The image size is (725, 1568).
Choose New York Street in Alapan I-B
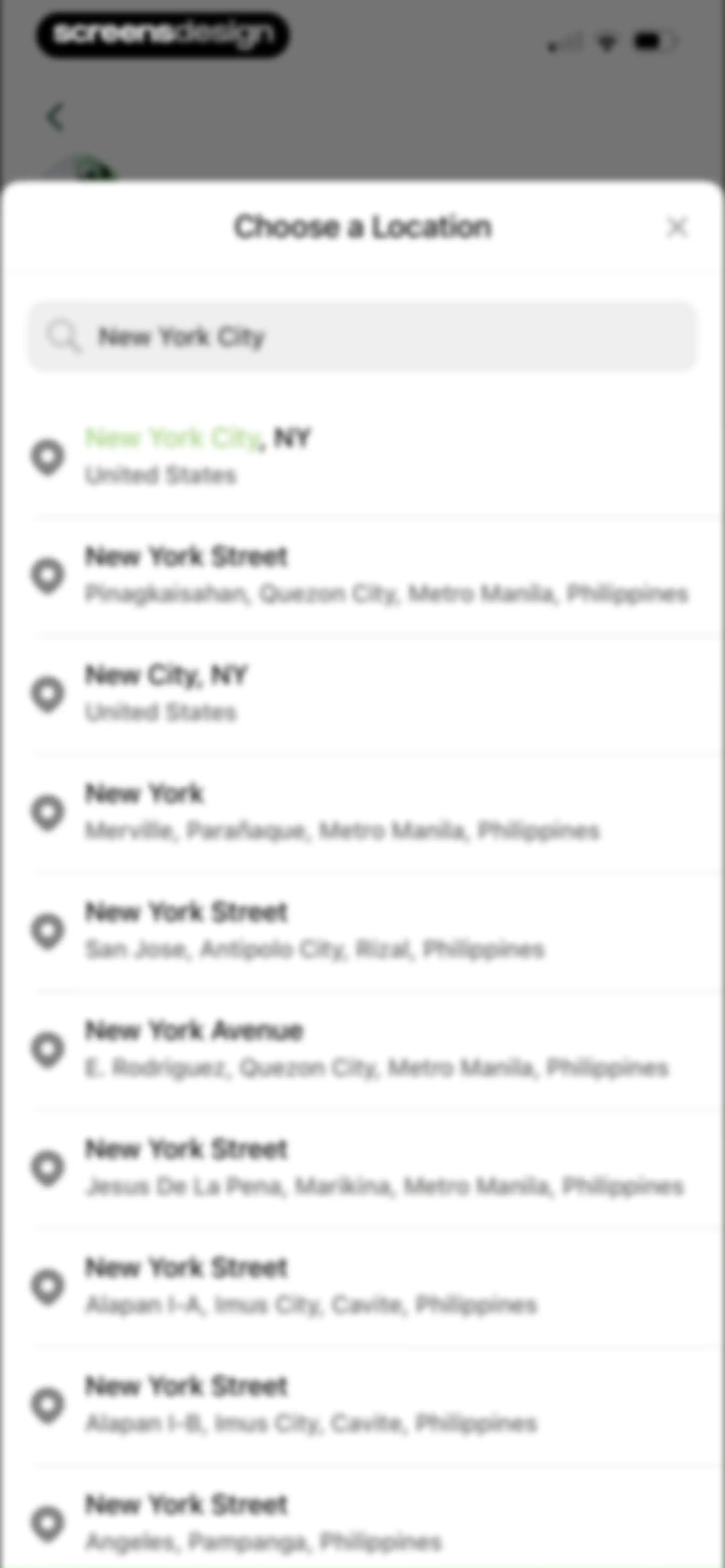click(362, 1404)
